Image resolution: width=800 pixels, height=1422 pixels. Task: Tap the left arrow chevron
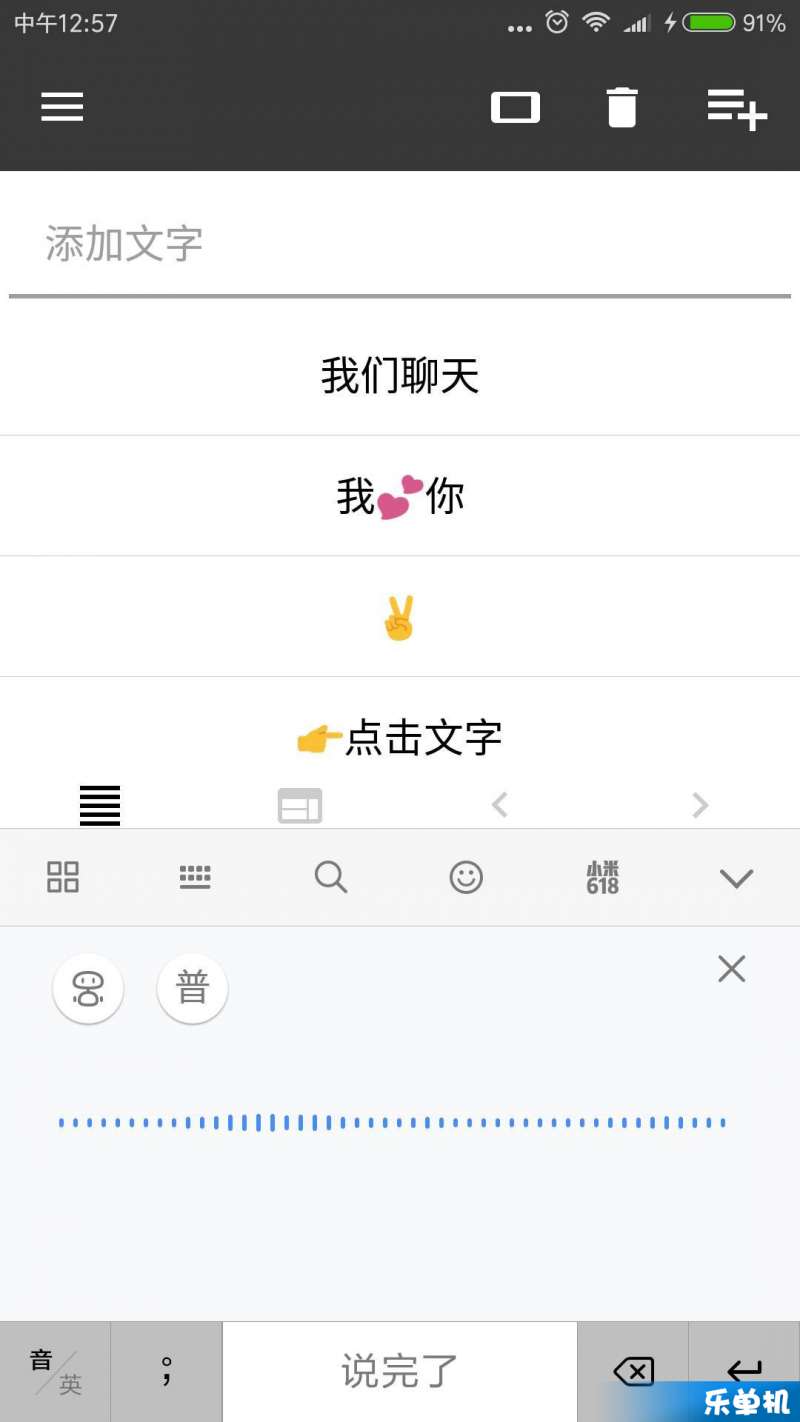click(500, 805)
